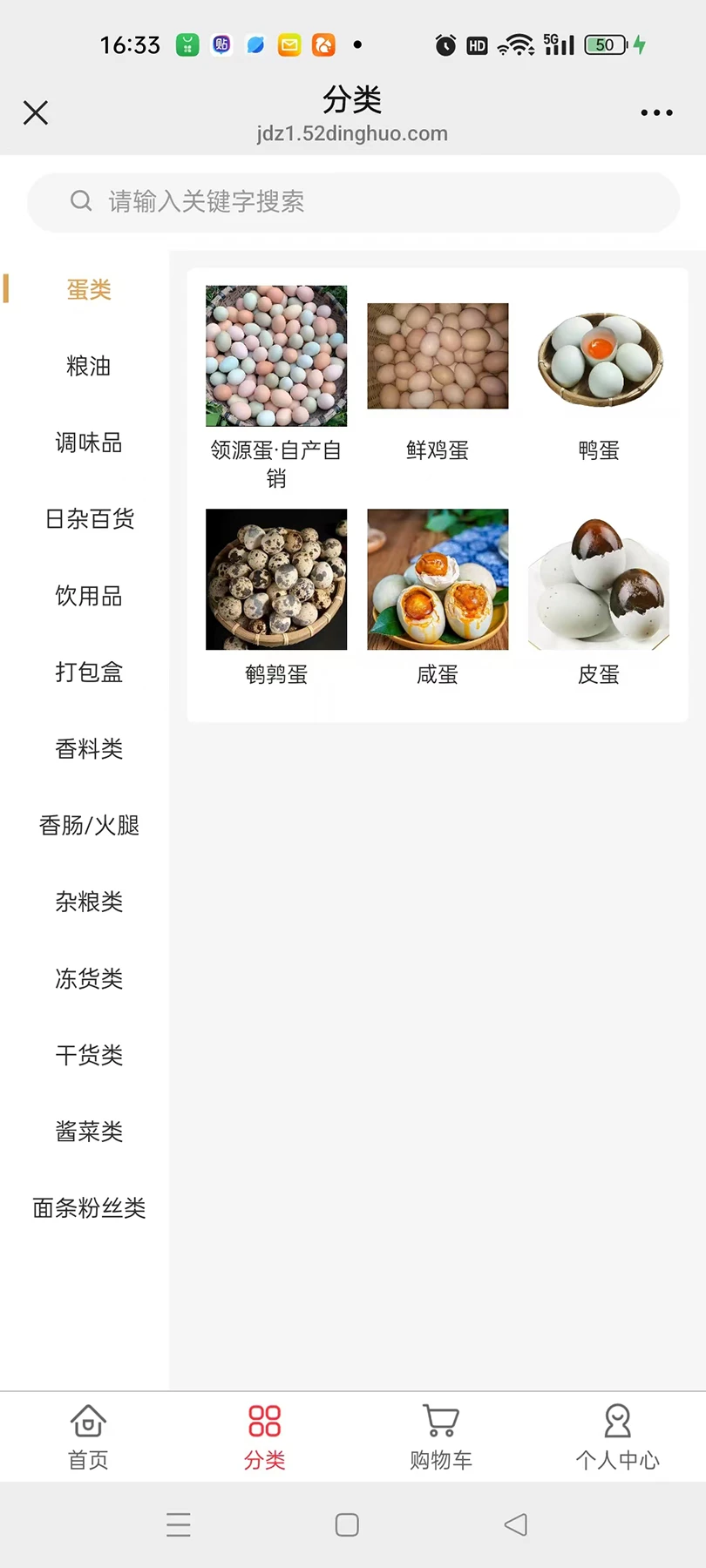This screenshot has height=1568, width=706.
Task: Close the mini-program with the X icon
Action: [35, 112]
